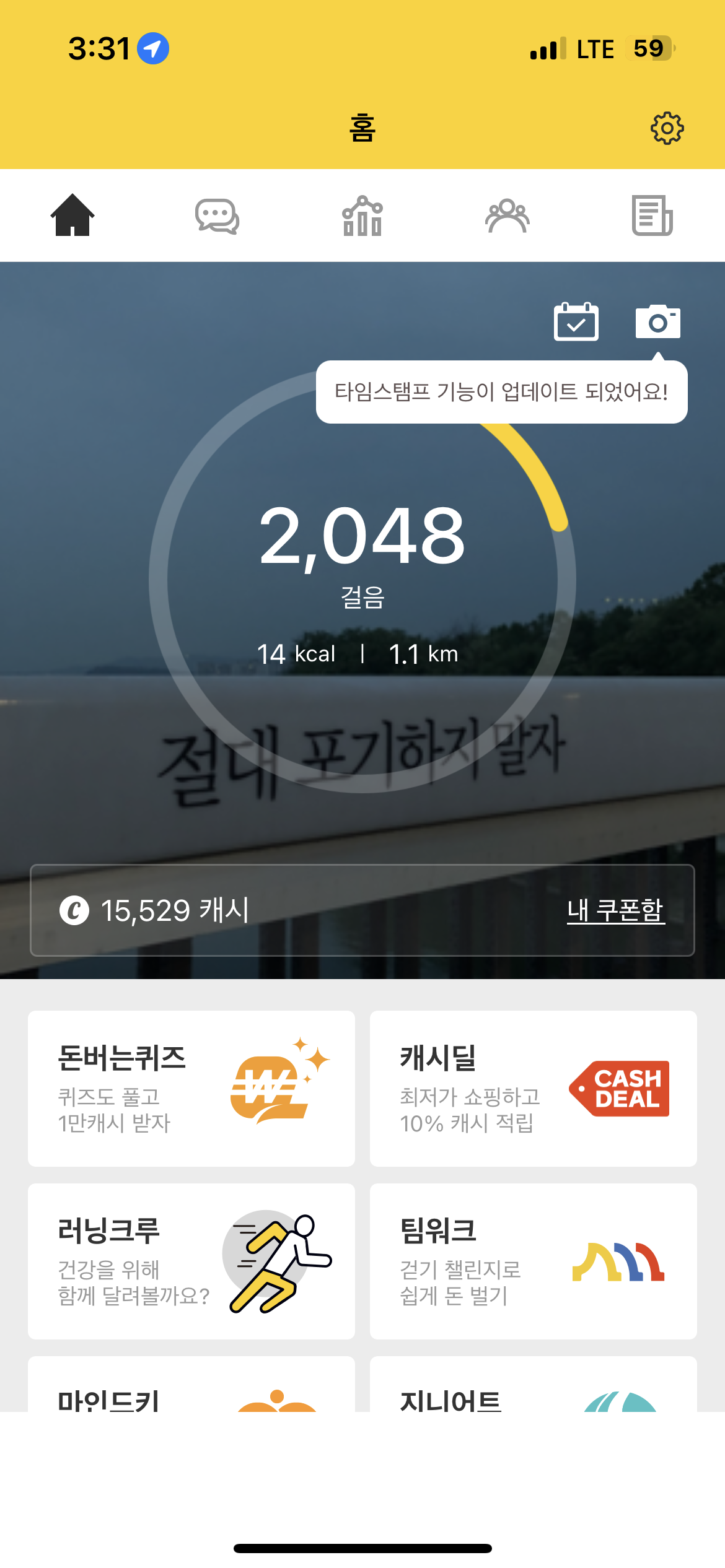
Task: Open the timestamp camera
Action: click(x=657, y=322)
